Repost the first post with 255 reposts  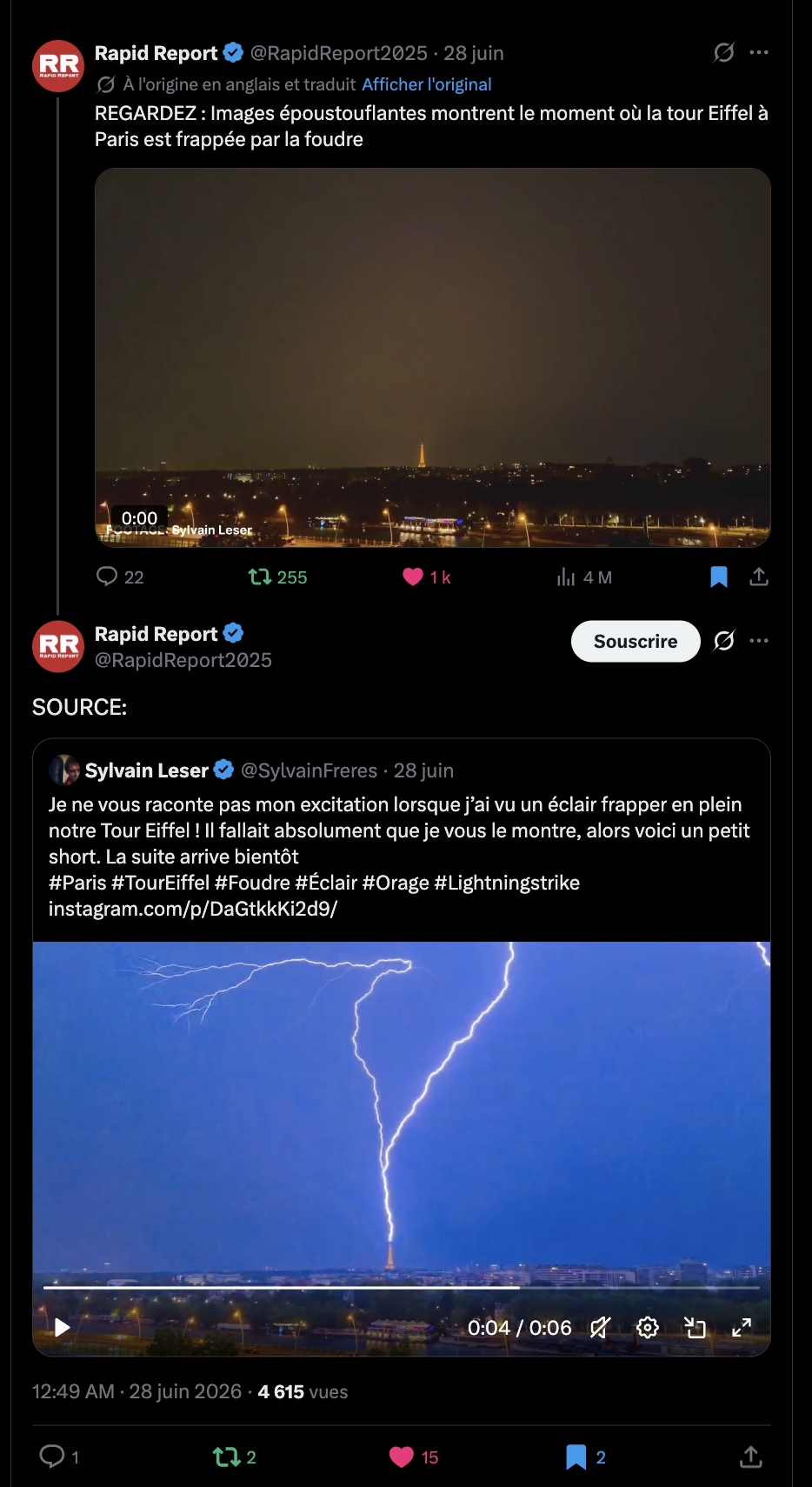pos(277,577)
